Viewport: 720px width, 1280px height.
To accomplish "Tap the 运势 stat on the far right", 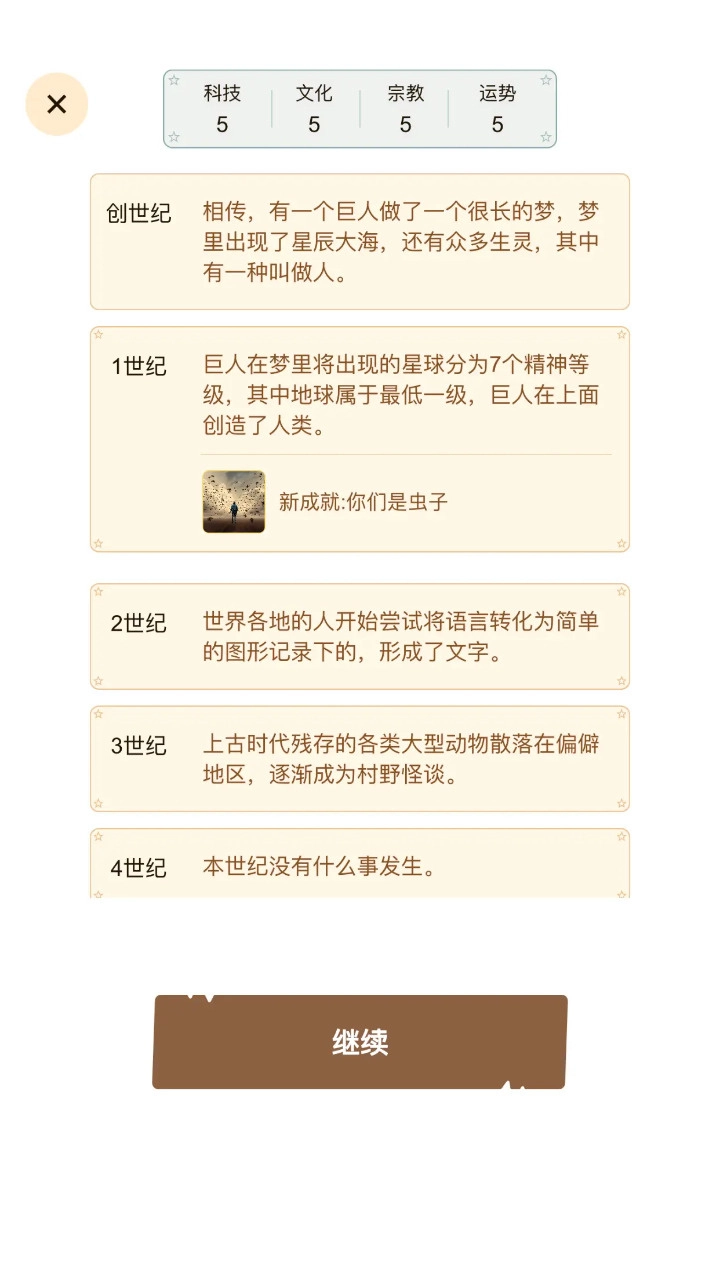I will (x=497, y=109).
